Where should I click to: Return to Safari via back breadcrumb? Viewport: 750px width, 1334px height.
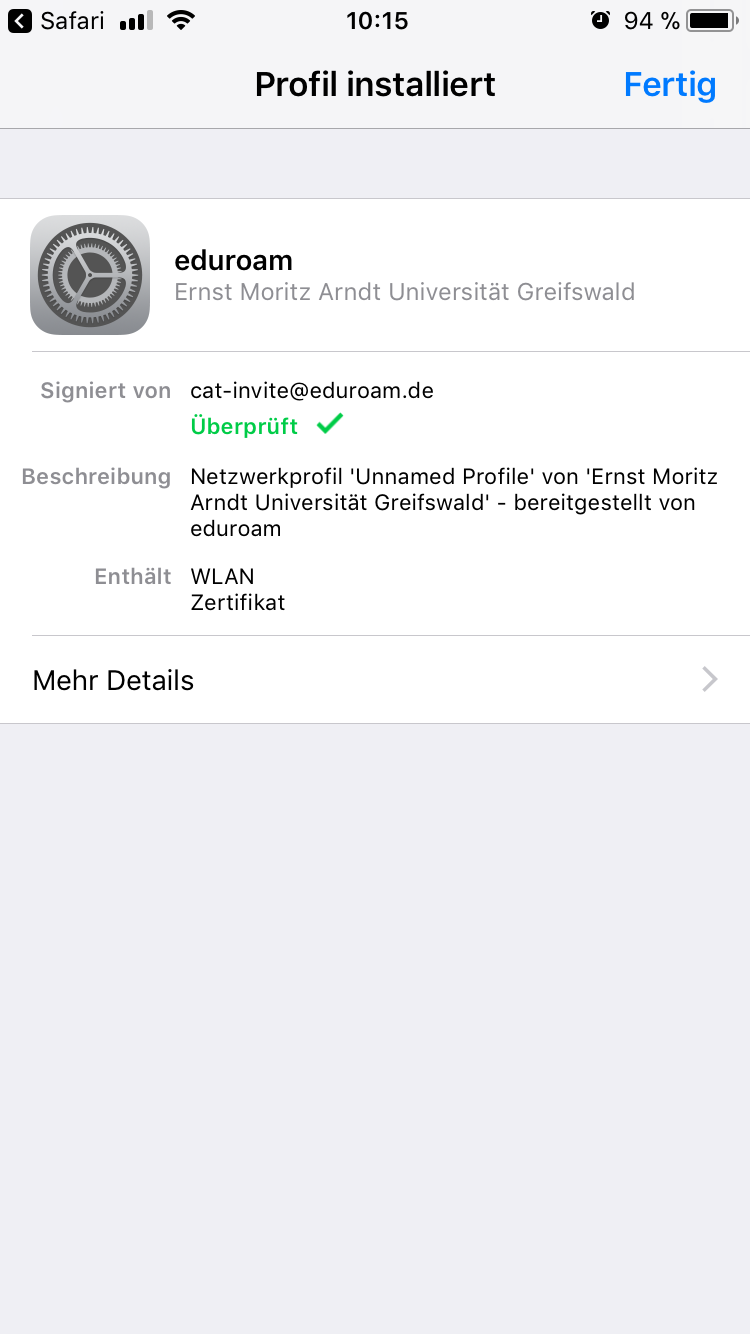(x=56, y=21)
